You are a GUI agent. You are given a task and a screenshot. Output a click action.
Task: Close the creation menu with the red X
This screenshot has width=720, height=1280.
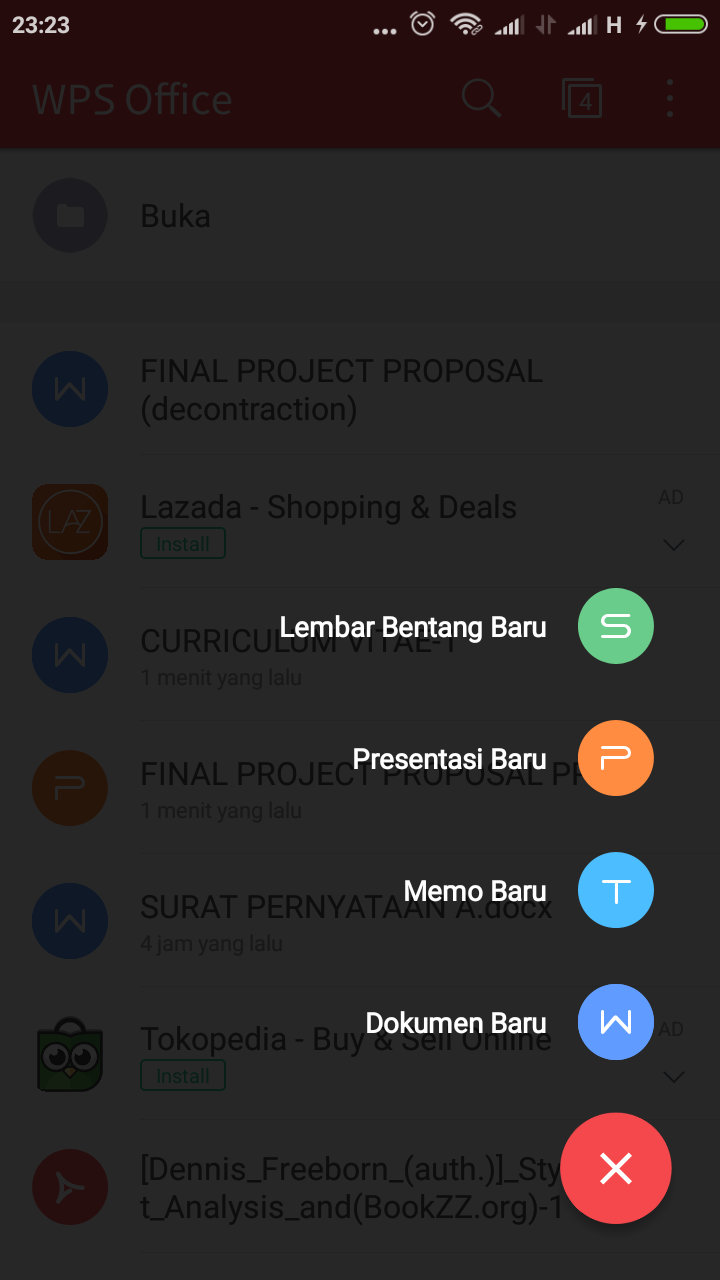click(615, 1168)
